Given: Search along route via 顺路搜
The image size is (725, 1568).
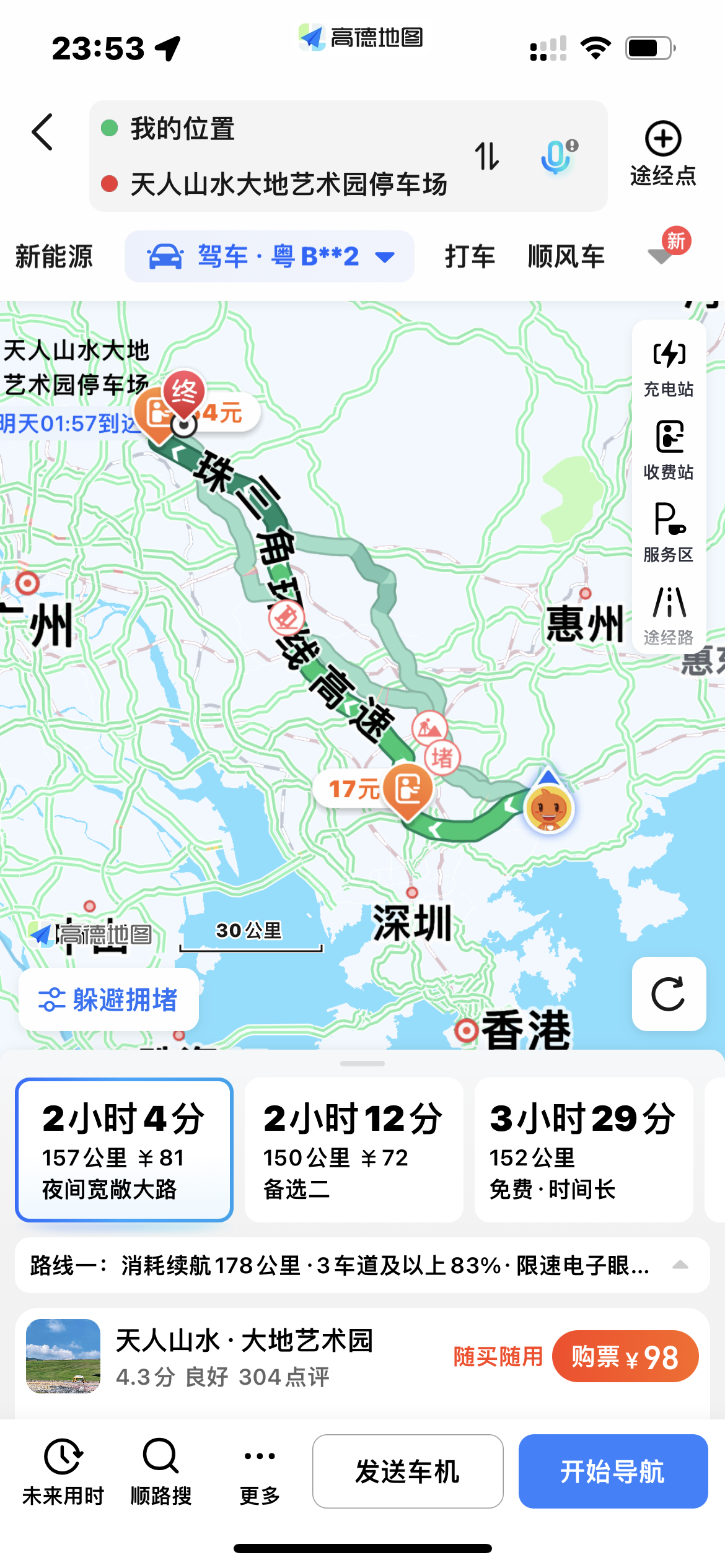Looking at the screenshot, I should coord(160,1474).
